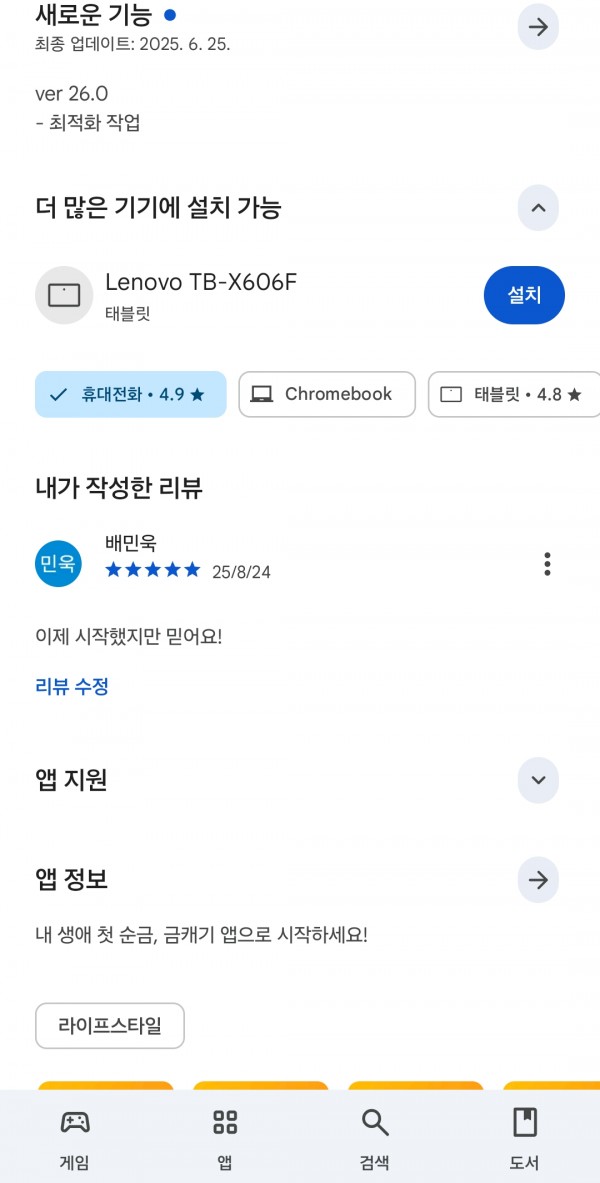Select the 휴대전화 4.9 chip
The image size is (600, 1183).
(131, 394)
